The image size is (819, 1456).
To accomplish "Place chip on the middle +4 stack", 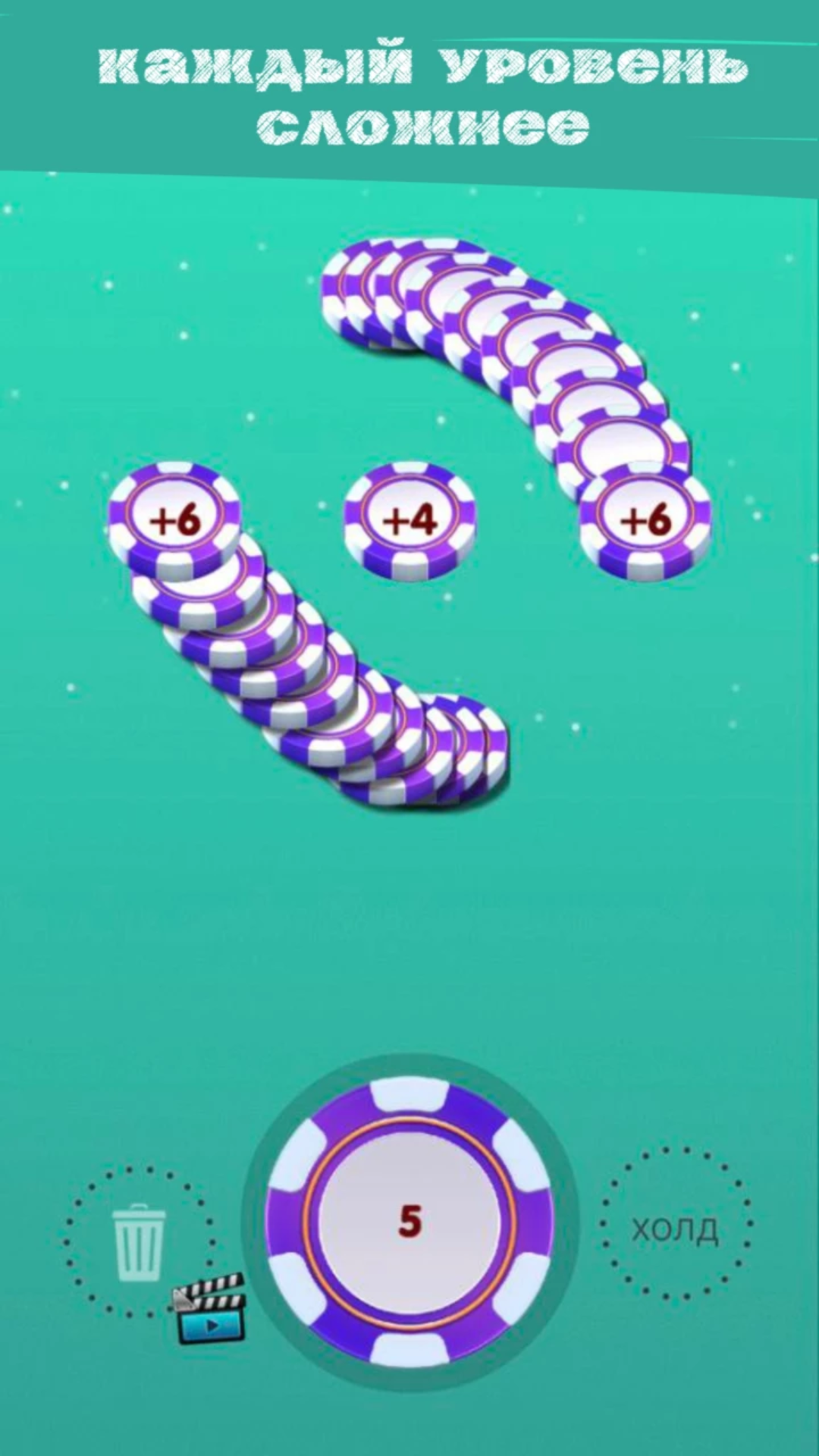I will [409, 522].
